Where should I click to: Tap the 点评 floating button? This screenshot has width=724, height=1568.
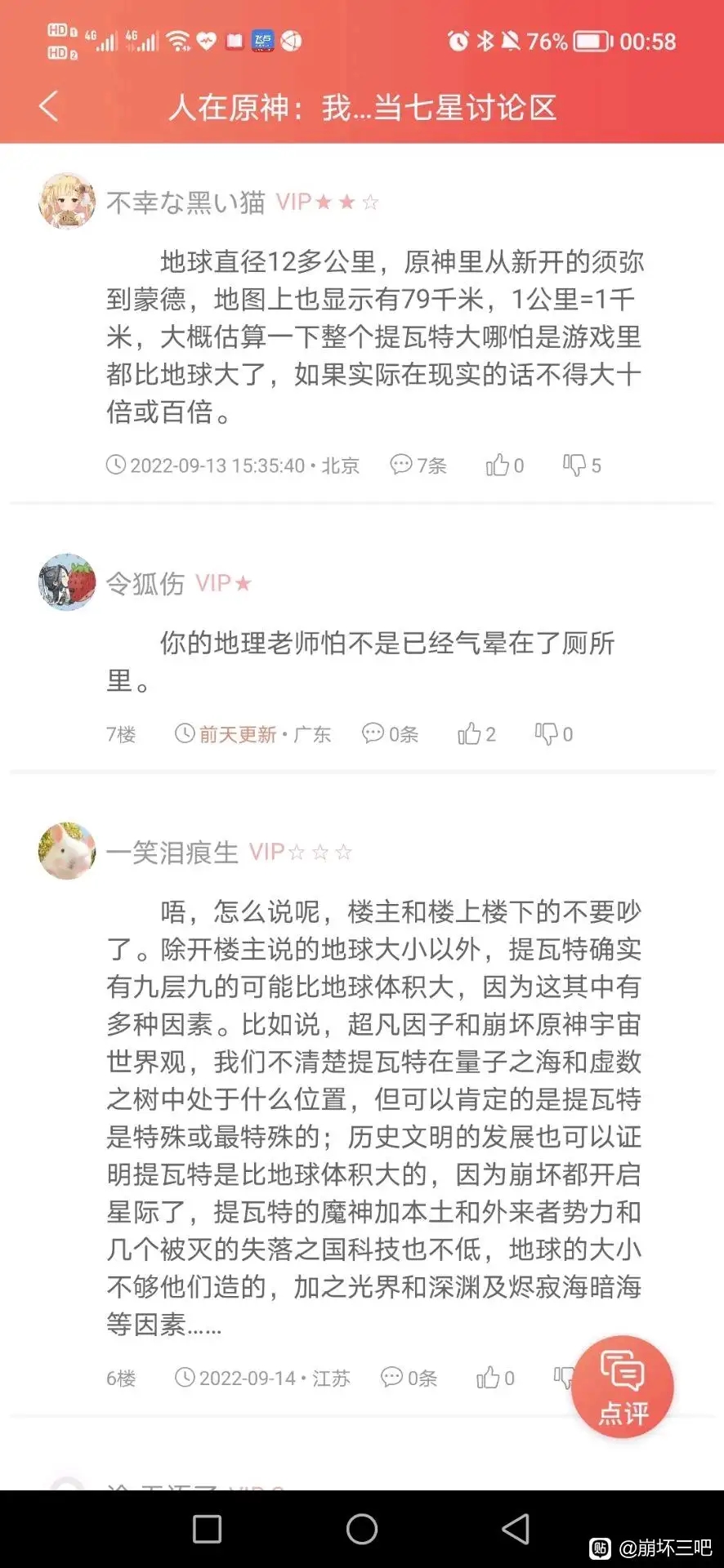pyautogui.click(x=623, y=1387)
